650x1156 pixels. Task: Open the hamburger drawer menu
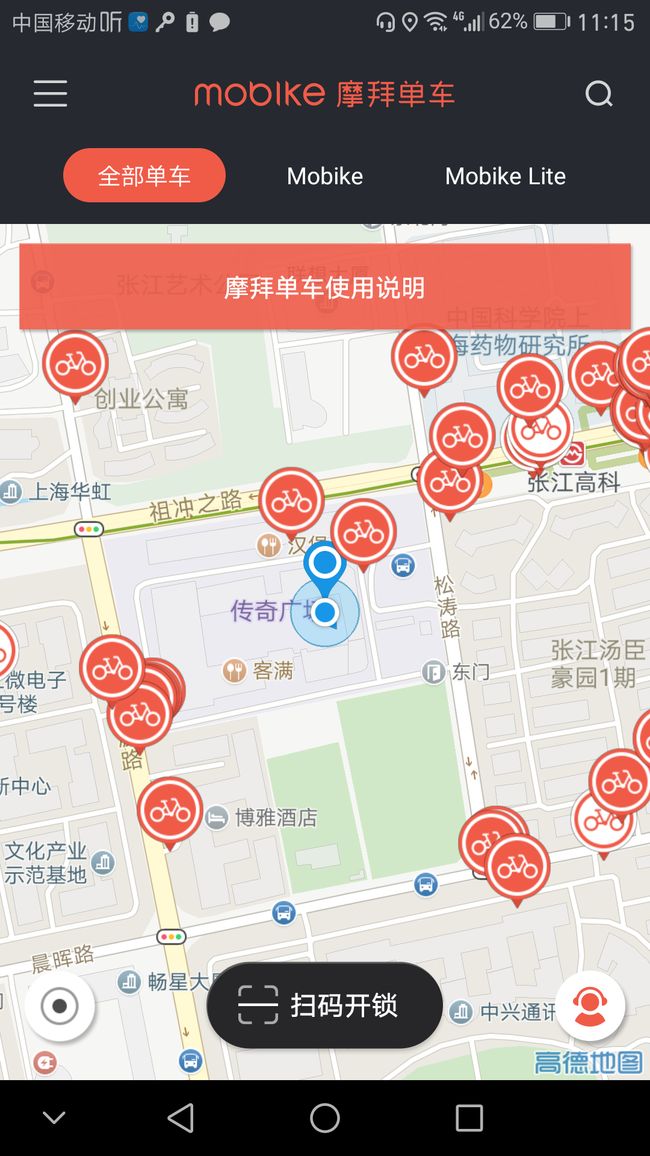[50, 94]
